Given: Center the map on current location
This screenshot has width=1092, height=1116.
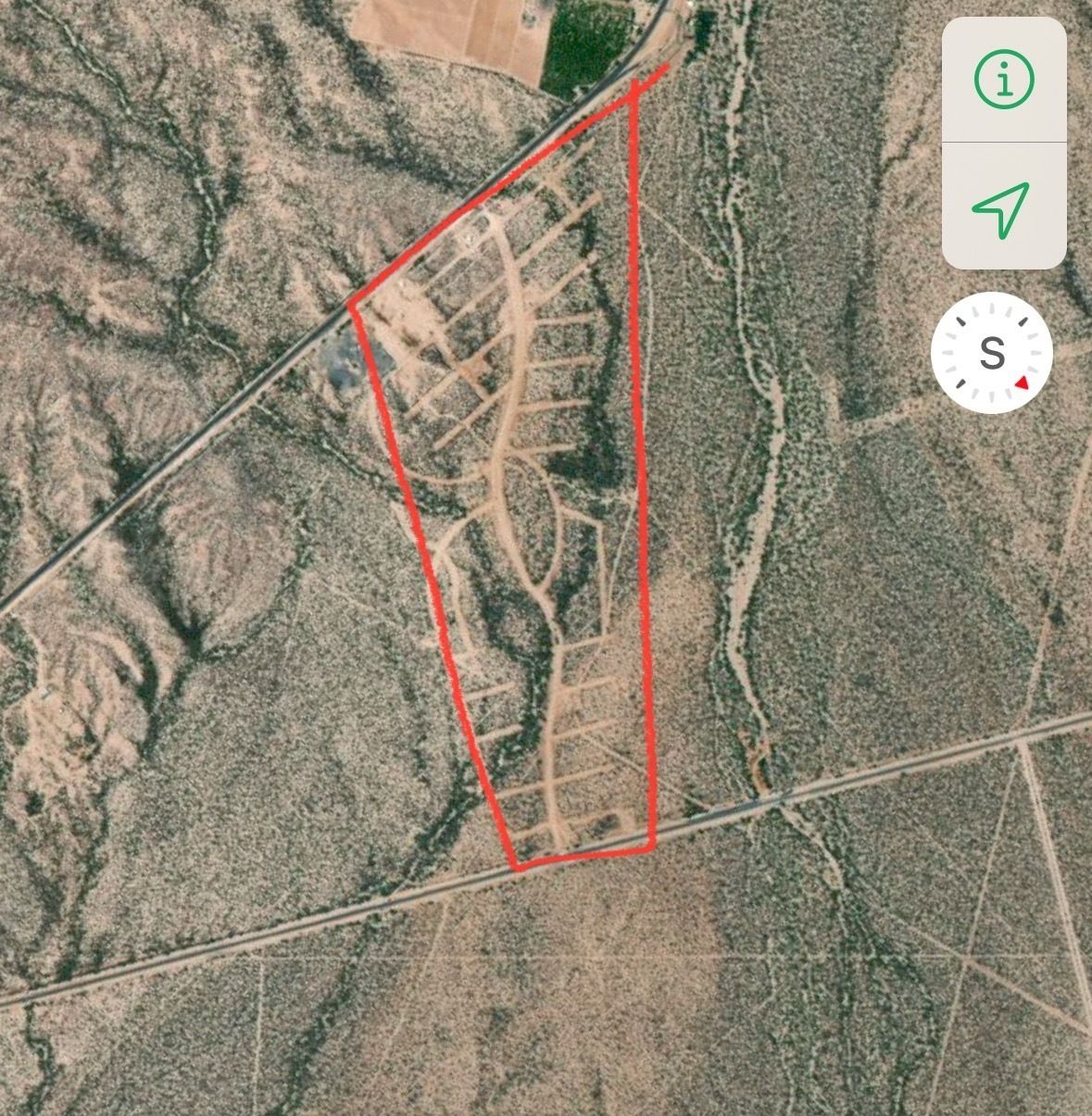Looking at the screenshot, I should 1002,208.
